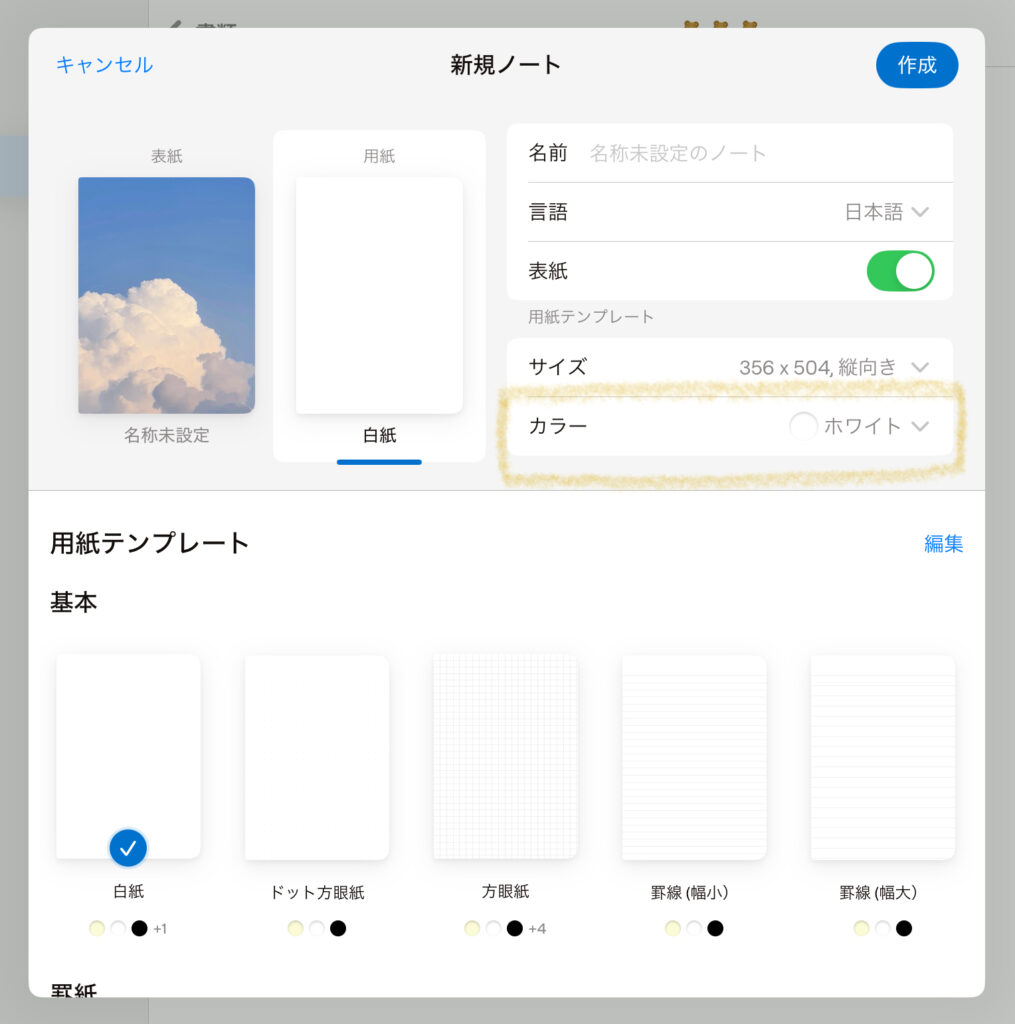Pick the 罫線 (幅小) narrow ruled template

point(694,756)
